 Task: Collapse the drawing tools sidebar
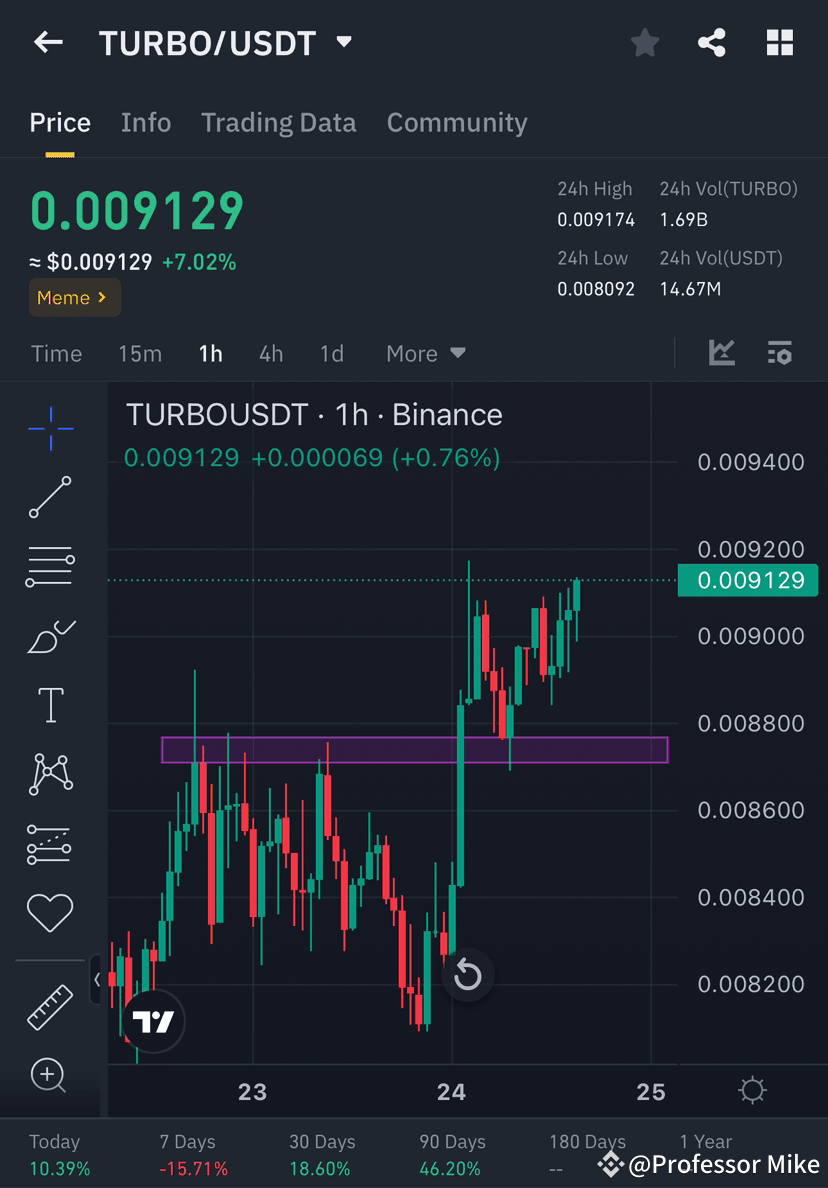[96, 981]
